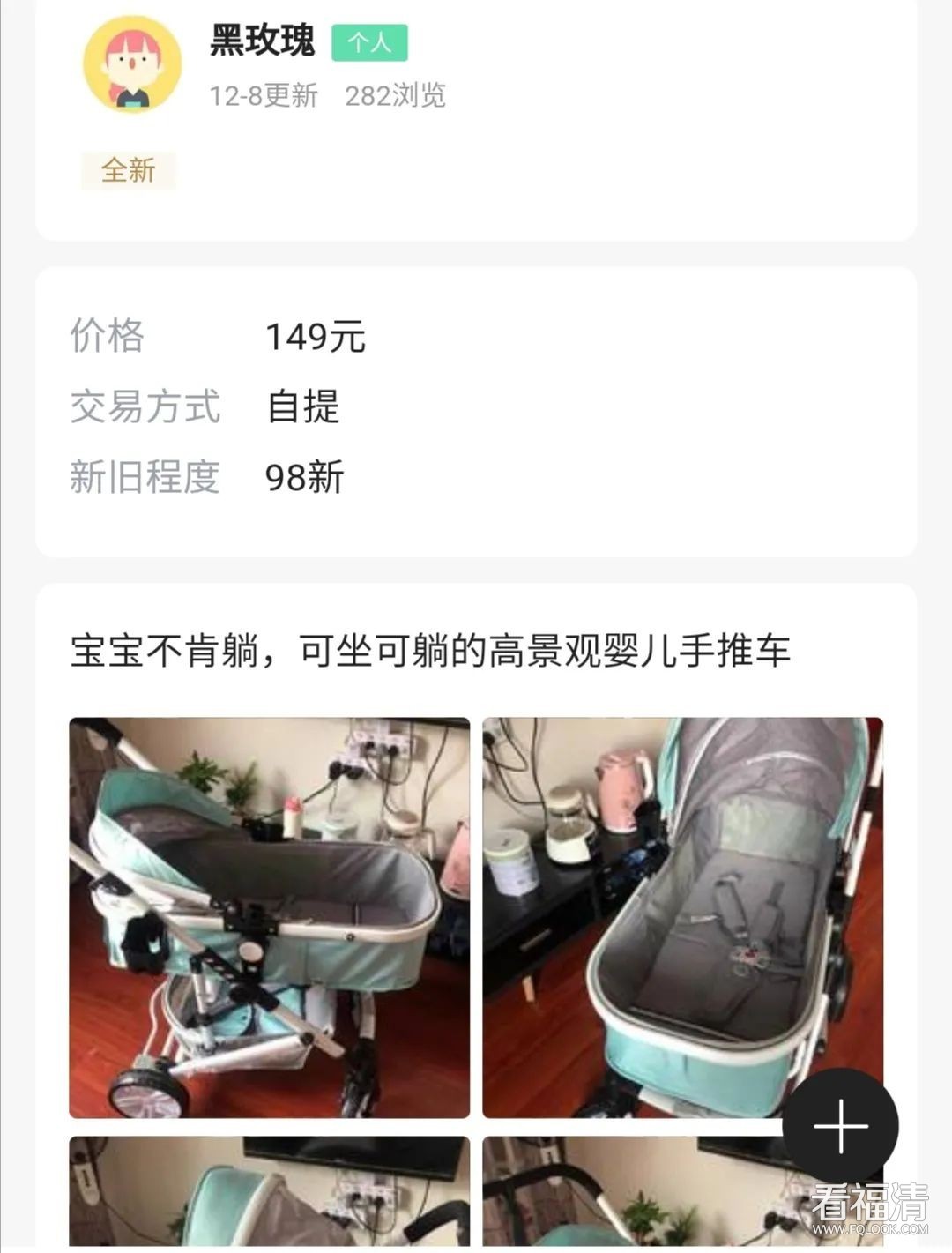This screenshot has width=952, height=1253.
Task: Tap the floating plus button
Action: (840, 1126)
